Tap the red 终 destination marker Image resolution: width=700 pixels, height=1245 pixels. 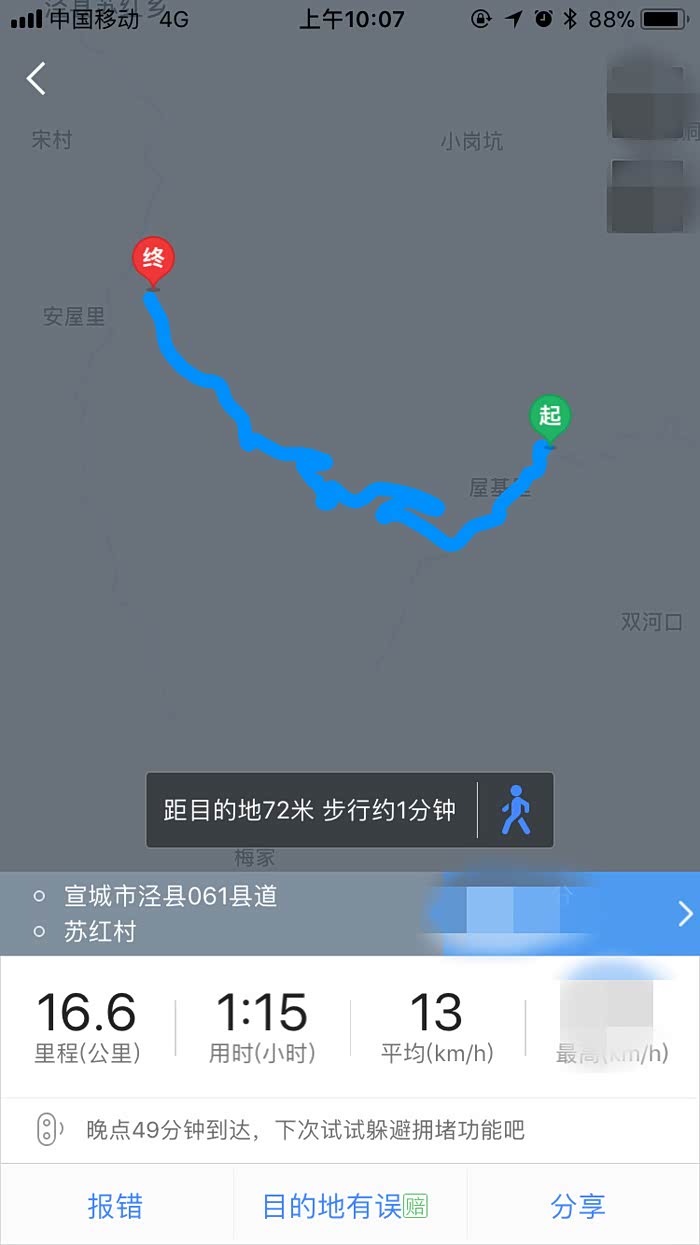click(x=153, y=260)
